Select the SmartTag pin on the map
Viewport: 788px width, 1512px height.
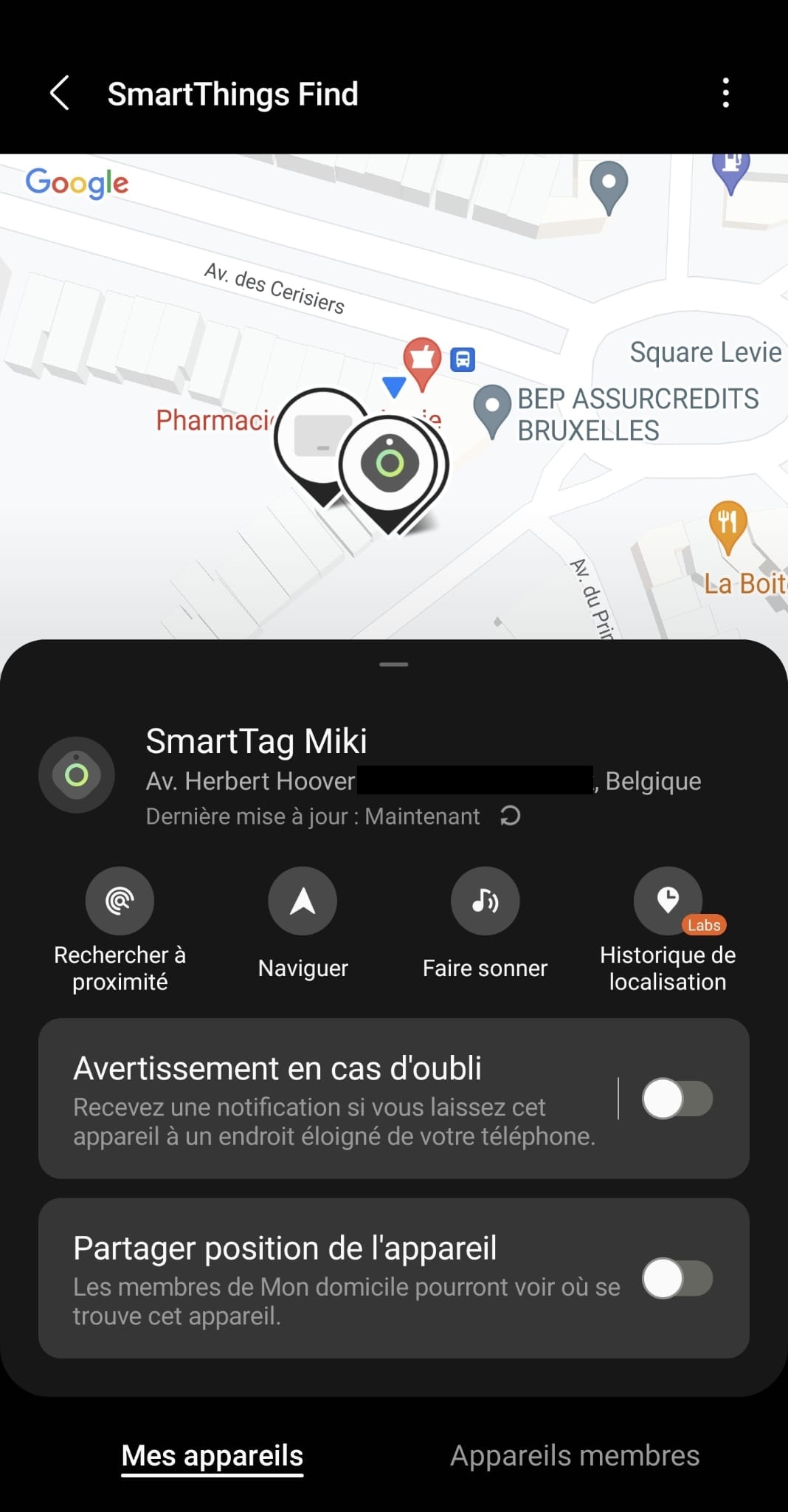click(390, 465)
